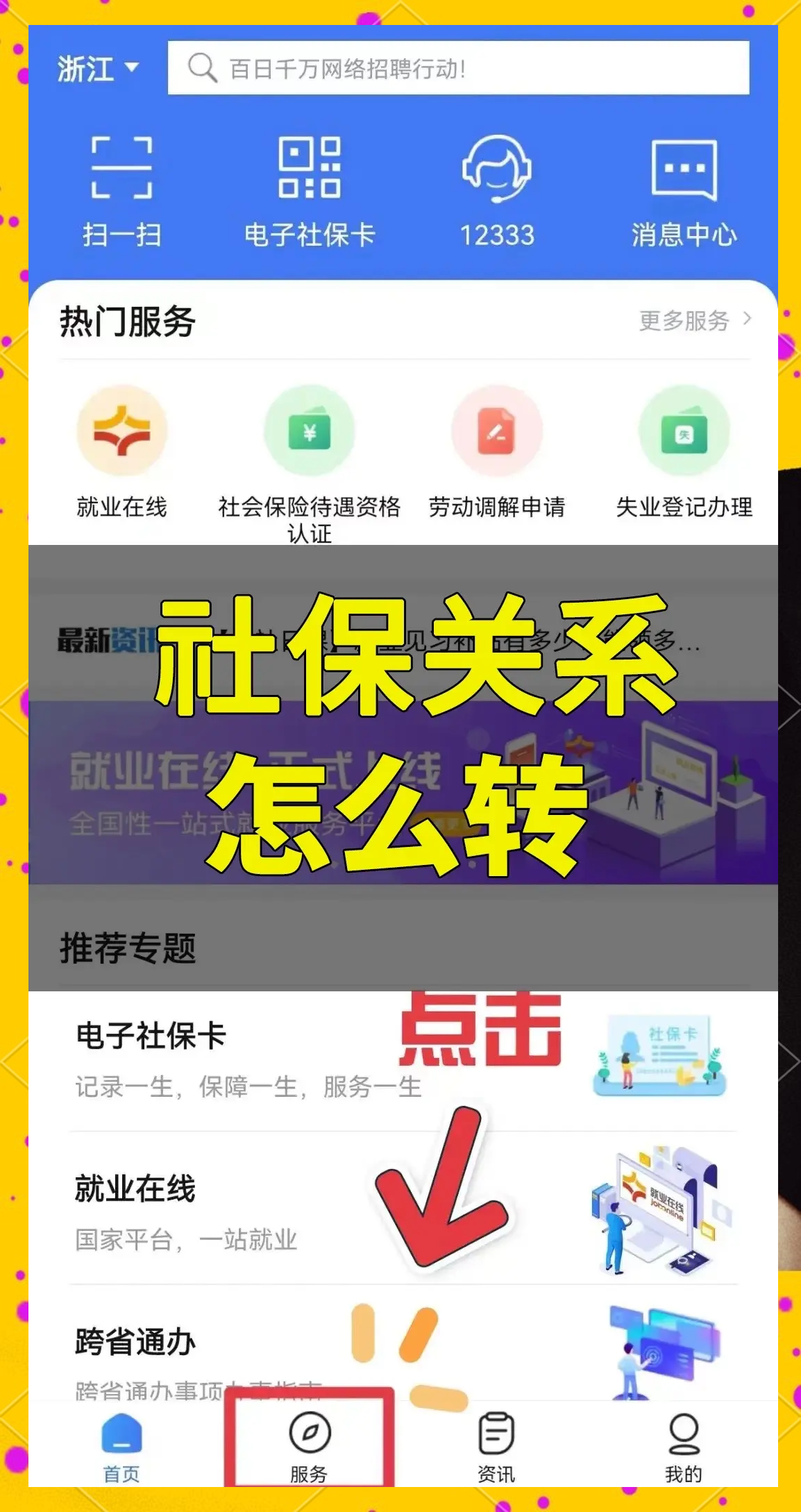Open 电子社保卡 from the top shortcuts
Screen dimensions: 801x1512
[310, 192]
